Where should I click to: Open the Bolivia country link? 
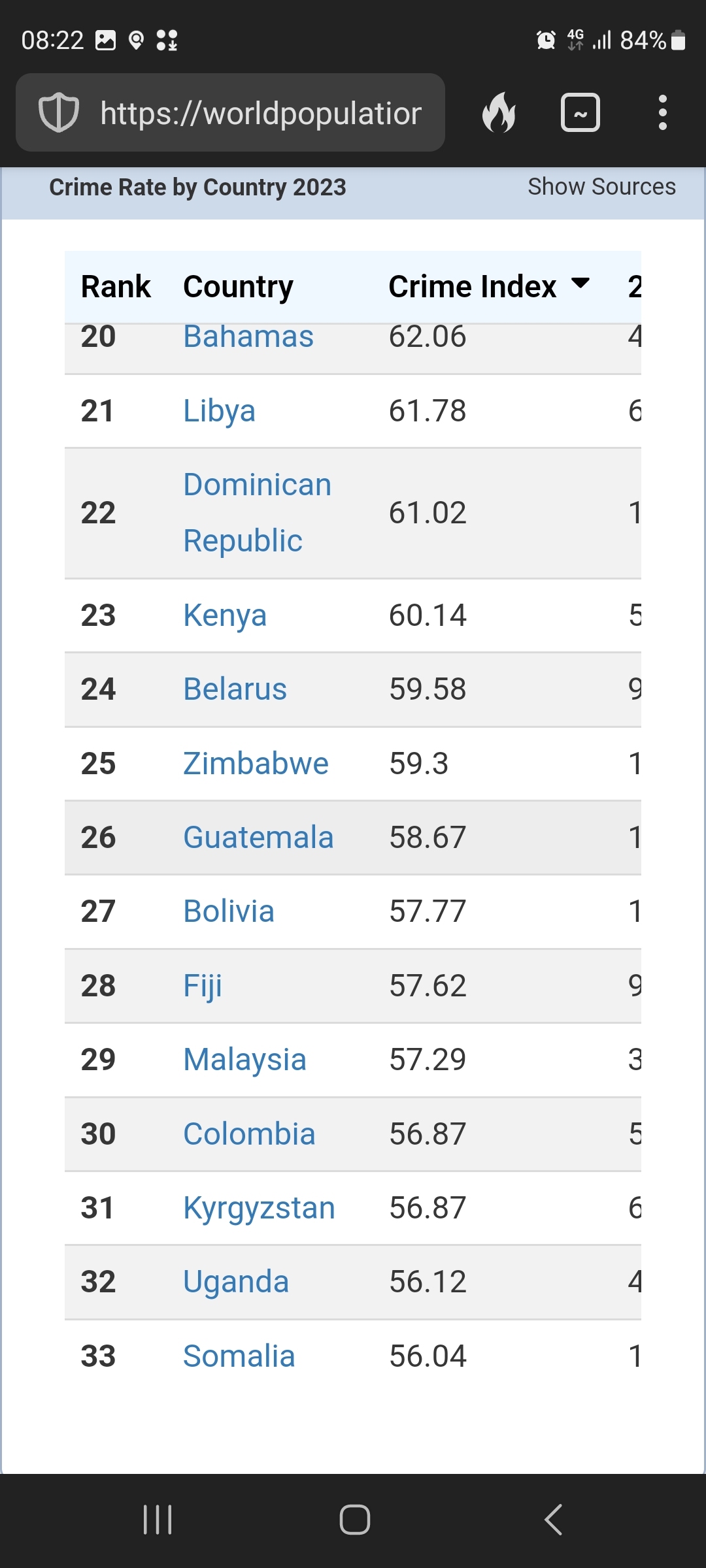pos(229,911)
